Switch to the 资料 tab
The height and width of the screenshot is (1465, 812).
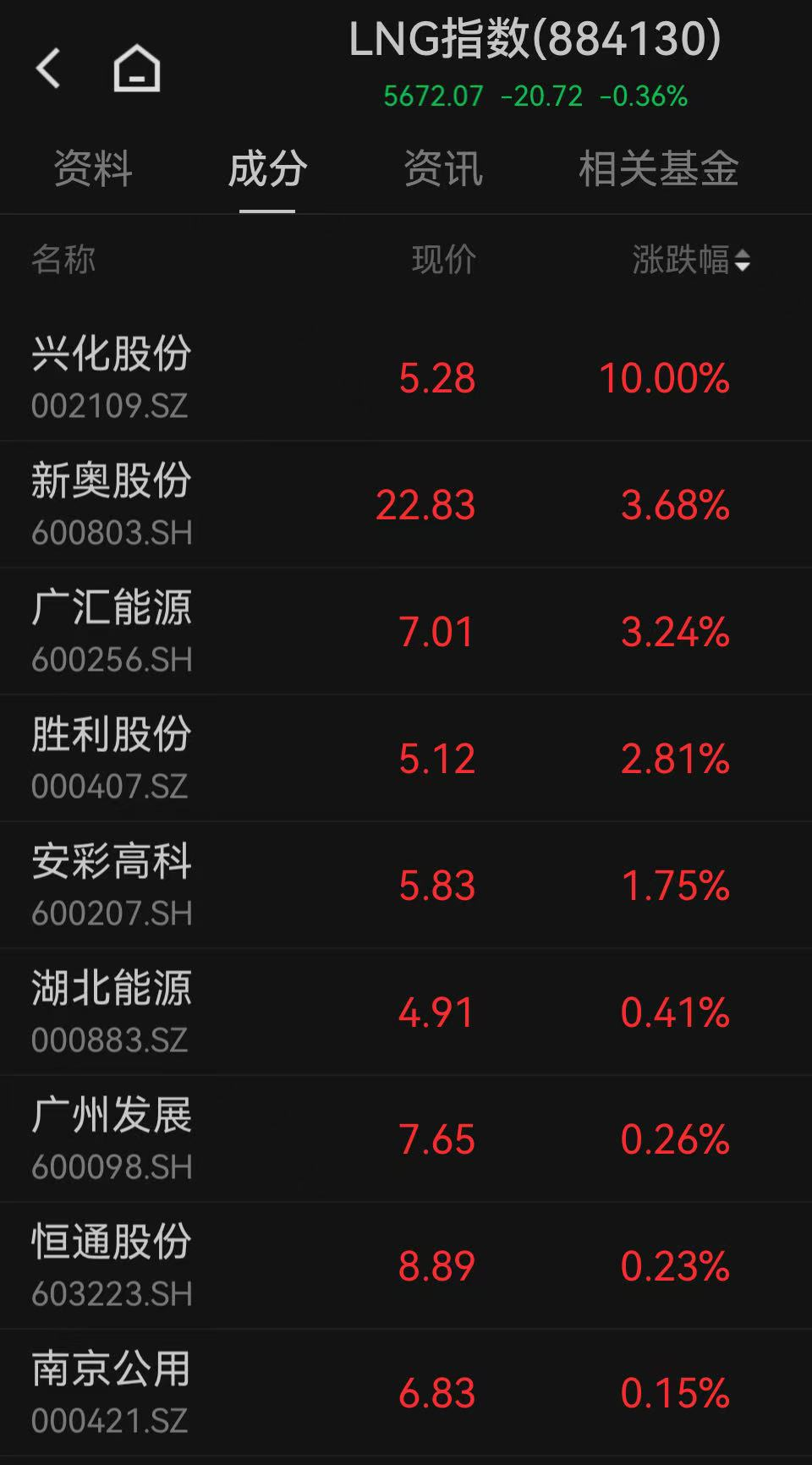click(93, 168)
